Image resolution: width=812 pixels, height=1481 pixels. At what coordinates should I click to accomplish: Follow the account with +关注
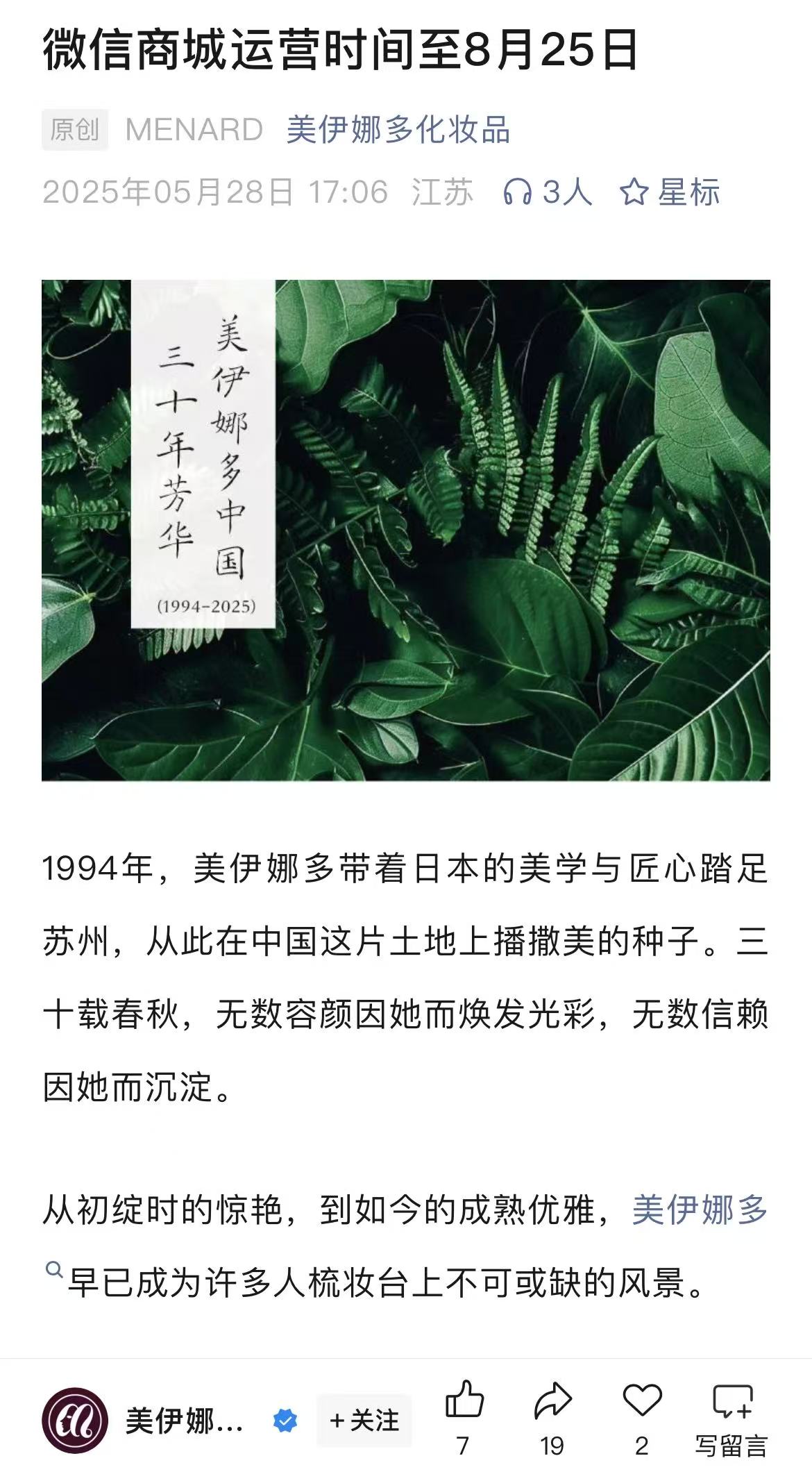pos(364,1420)
